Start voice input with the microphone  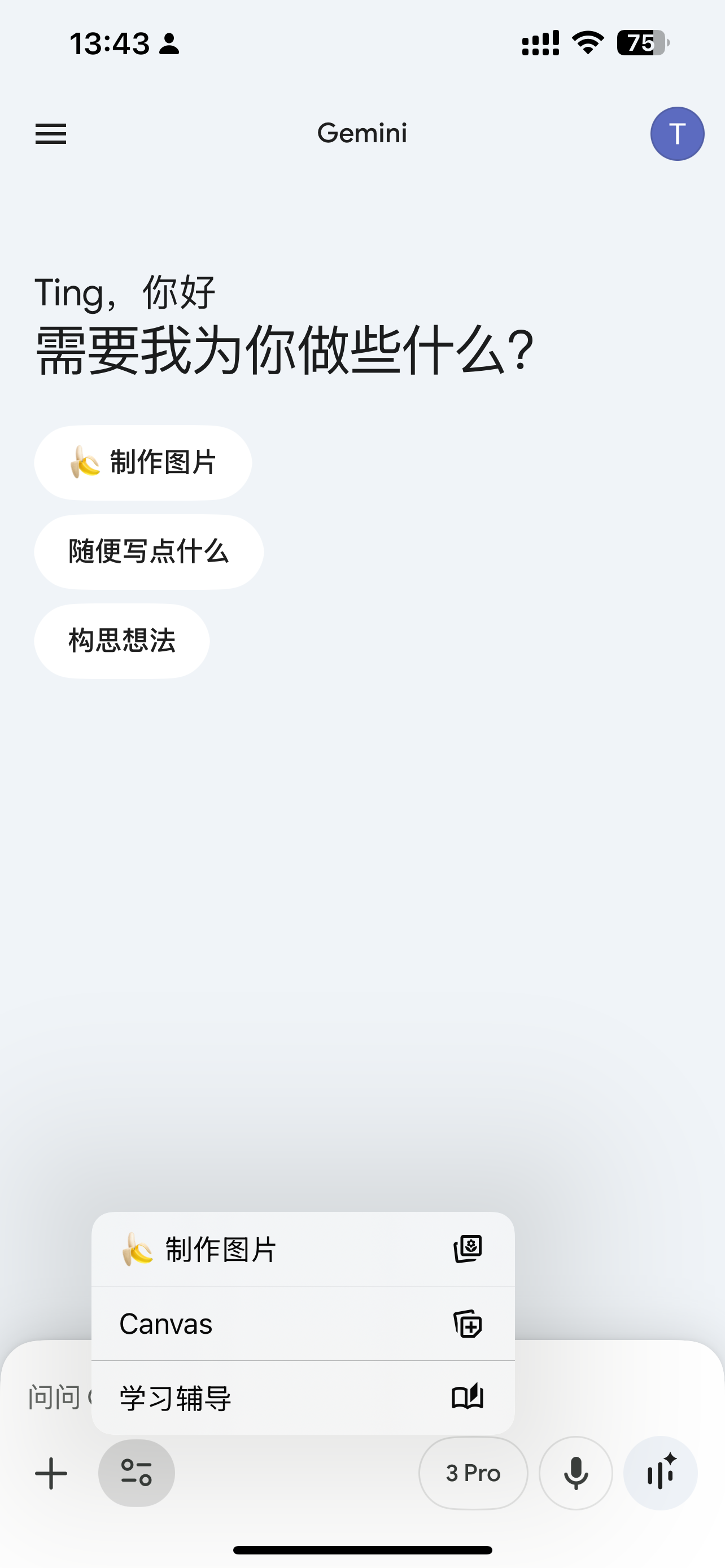click(x=575, y=1473)
